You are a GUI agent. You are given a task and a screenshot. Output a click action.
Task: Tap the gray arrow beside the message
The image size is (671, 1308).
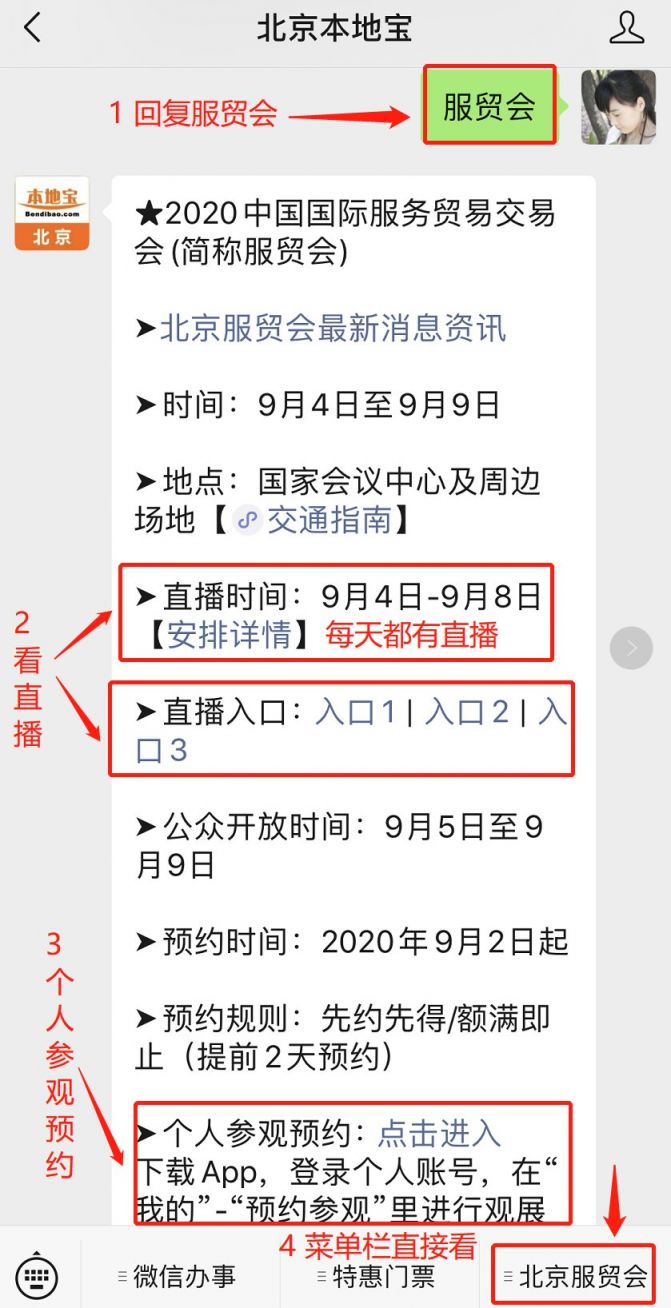631,648
